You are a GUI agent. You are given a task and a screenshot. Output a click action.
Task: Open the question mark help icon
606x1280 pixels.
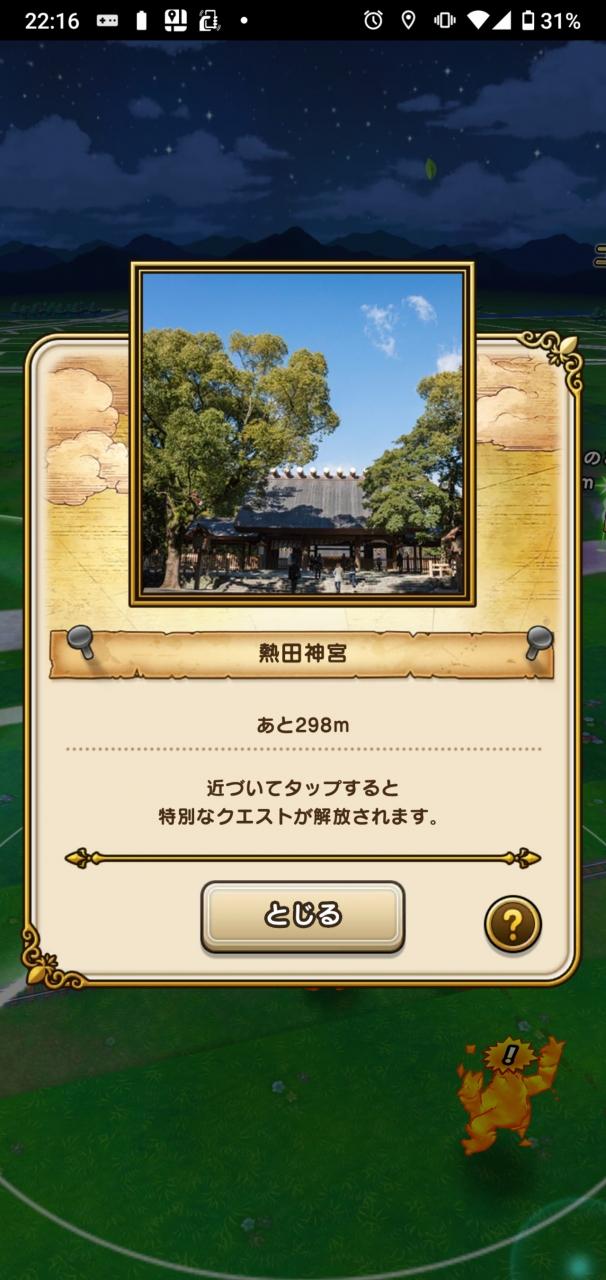pos(513,925)
